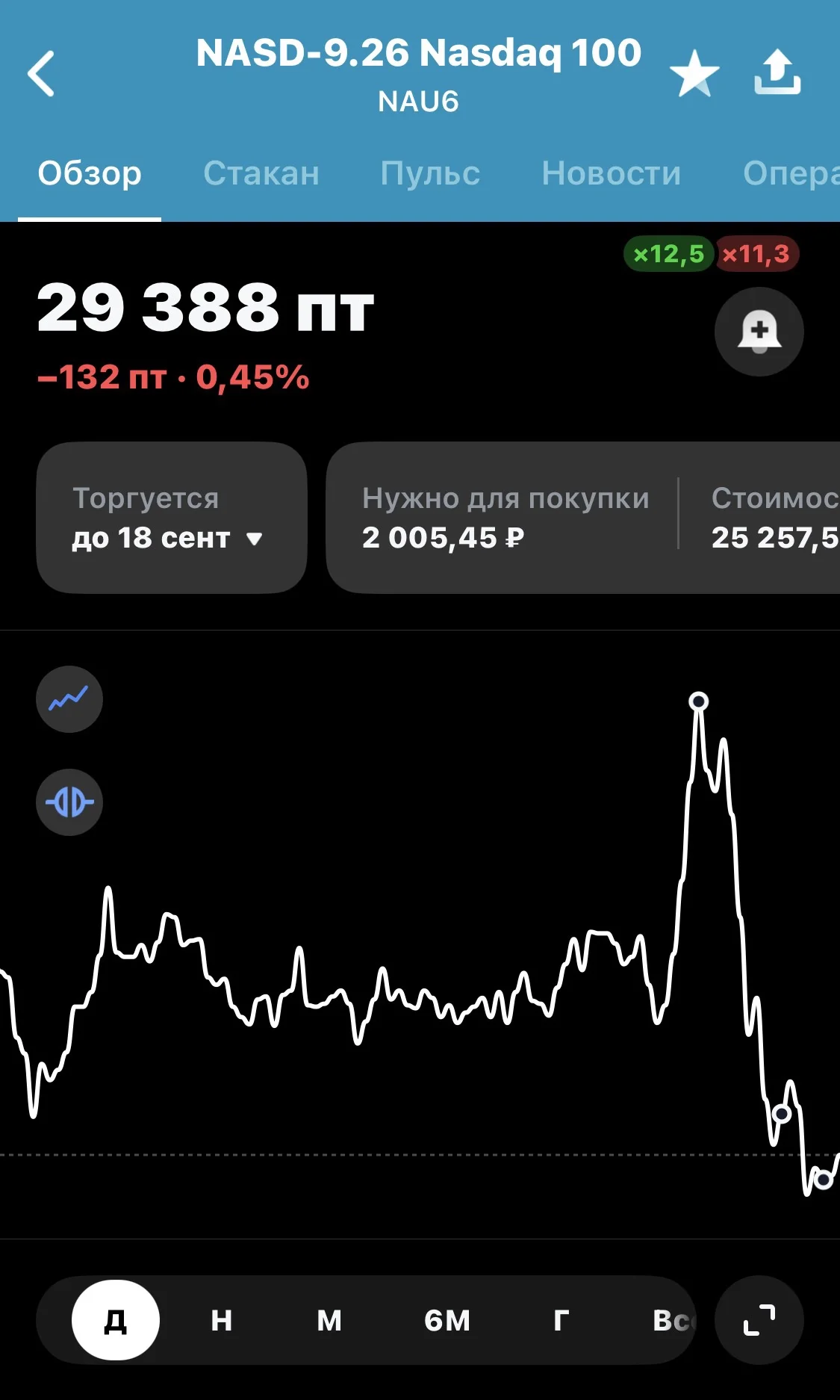
Task: Tap the red ×11,3 leverage badge
Action: coord(757,254)
